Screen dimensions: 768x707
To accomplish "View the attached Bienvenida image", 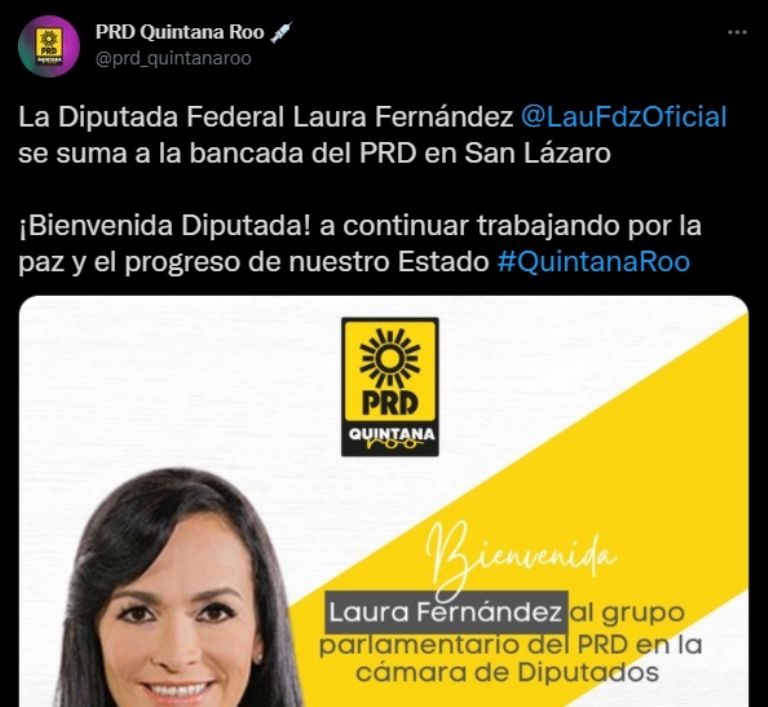I will (x=384, y=500).
